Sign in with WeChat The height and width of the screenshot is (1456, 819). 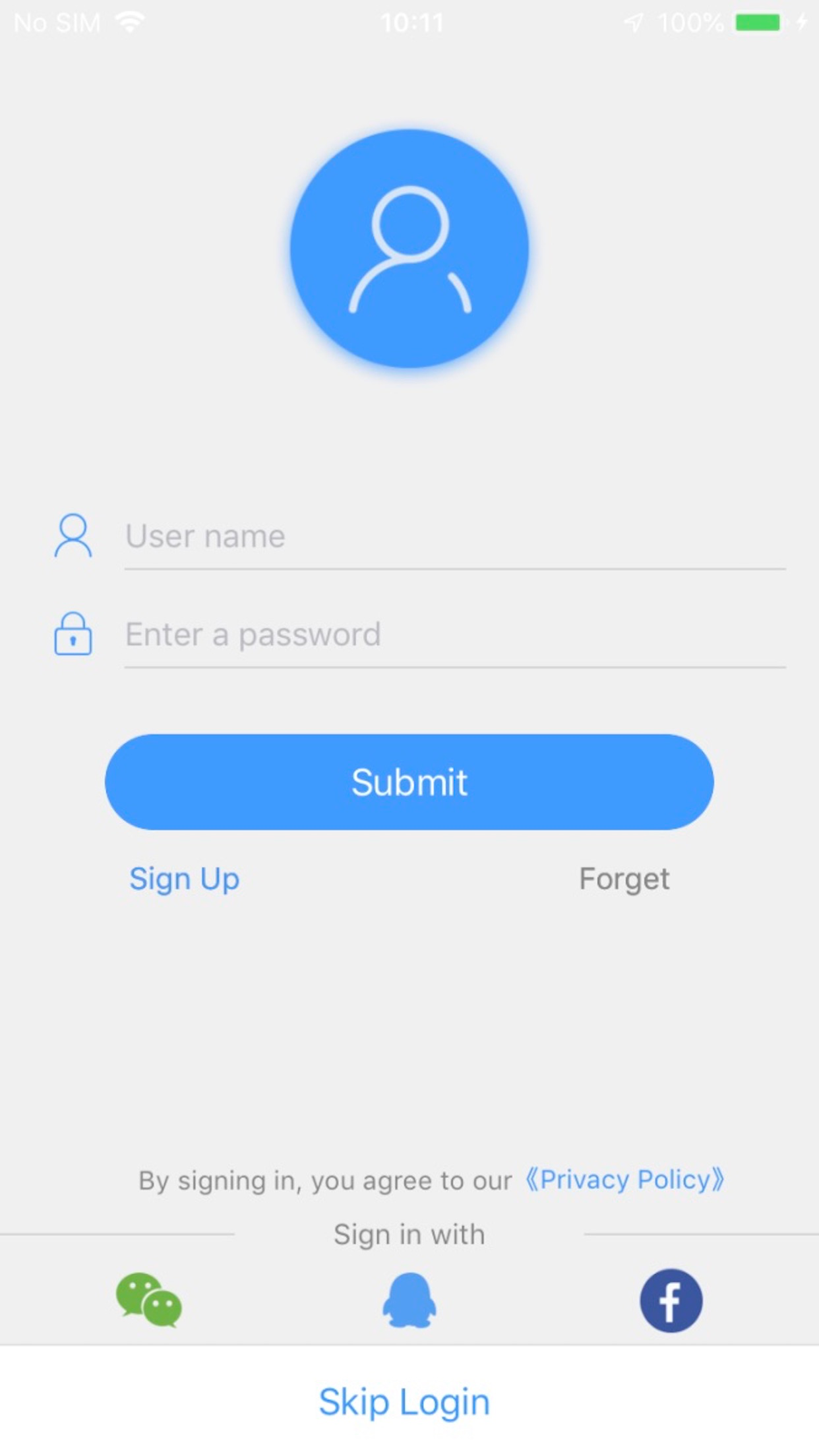(x=148, y=1300)
